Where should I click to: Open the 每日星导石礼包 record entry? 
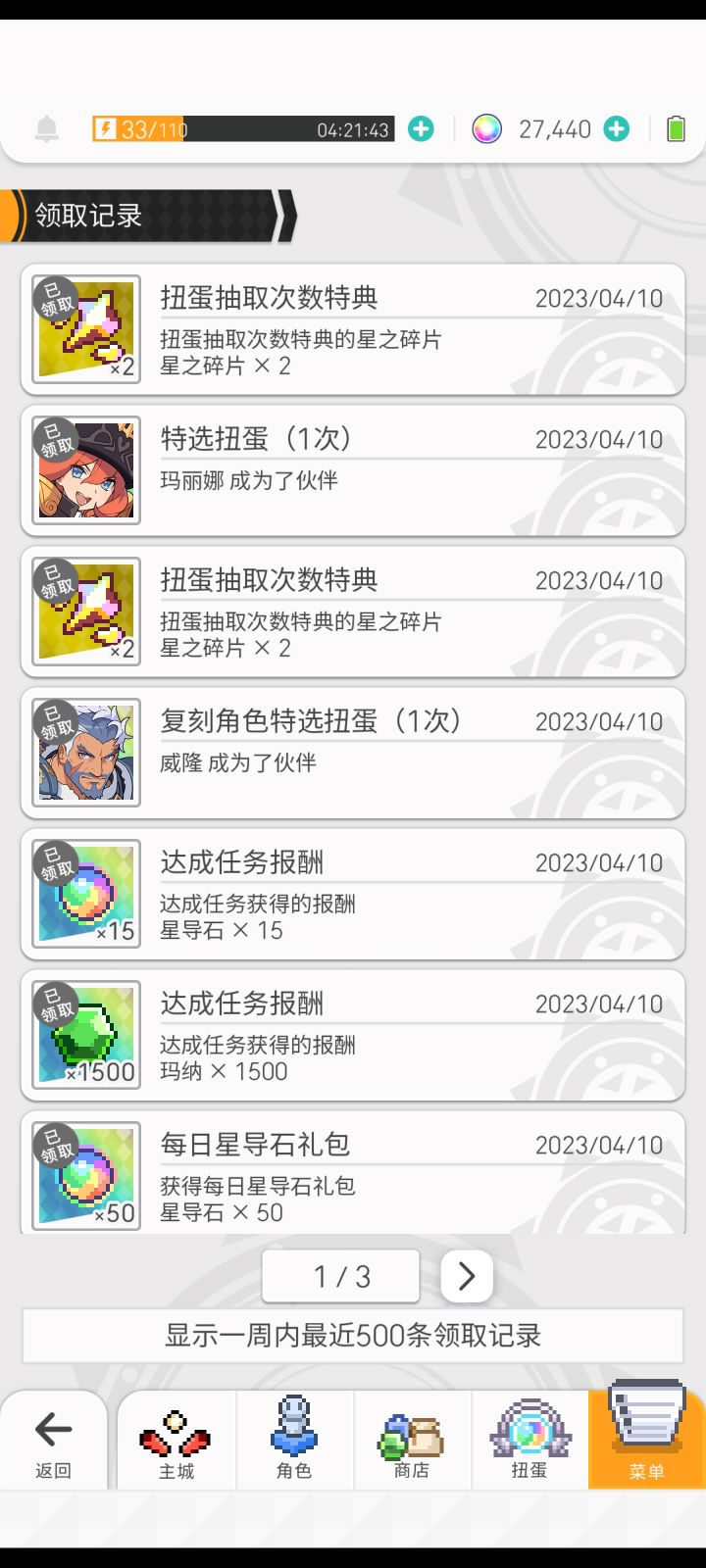coord(353,1174)
